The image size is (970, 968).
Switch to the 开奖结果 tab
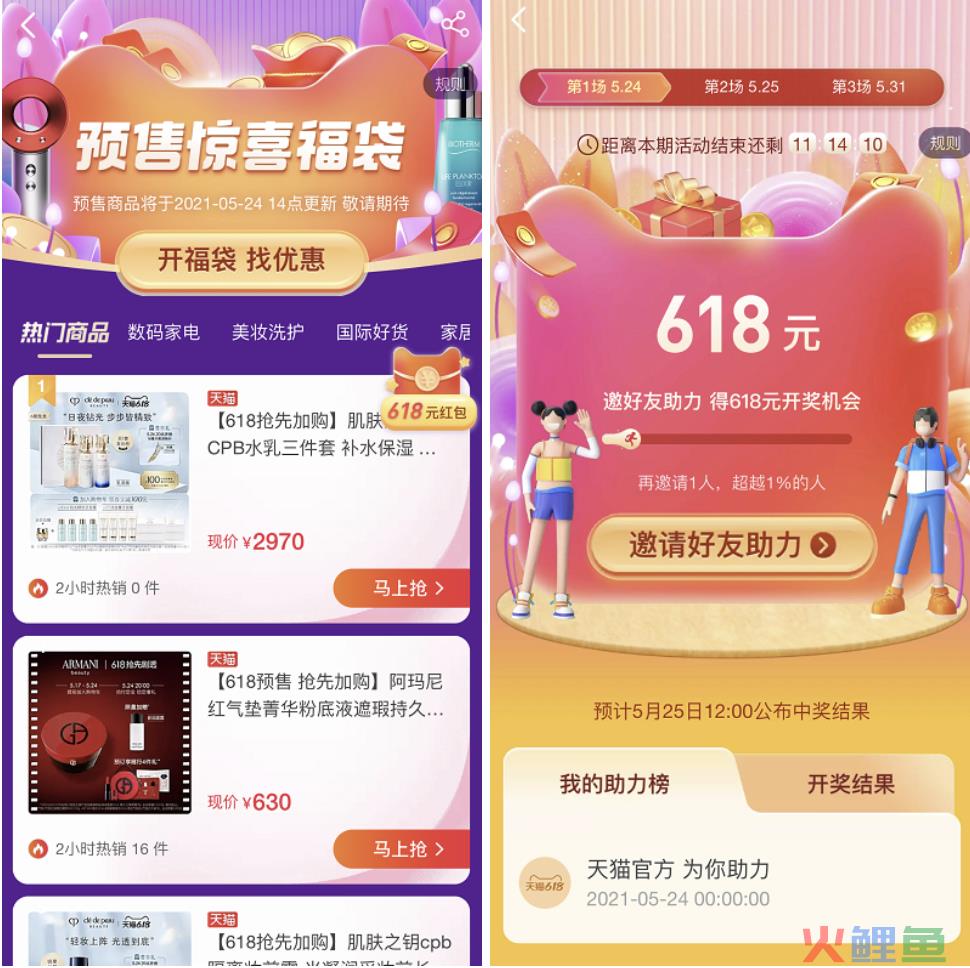point(851,784)
